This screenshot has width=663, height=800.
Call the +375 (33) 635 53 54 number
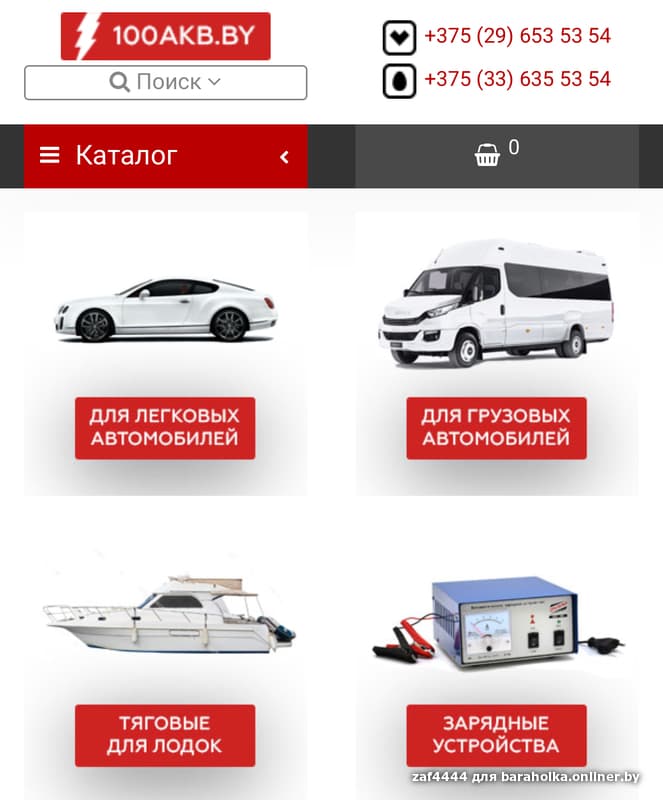pos(516,79)
